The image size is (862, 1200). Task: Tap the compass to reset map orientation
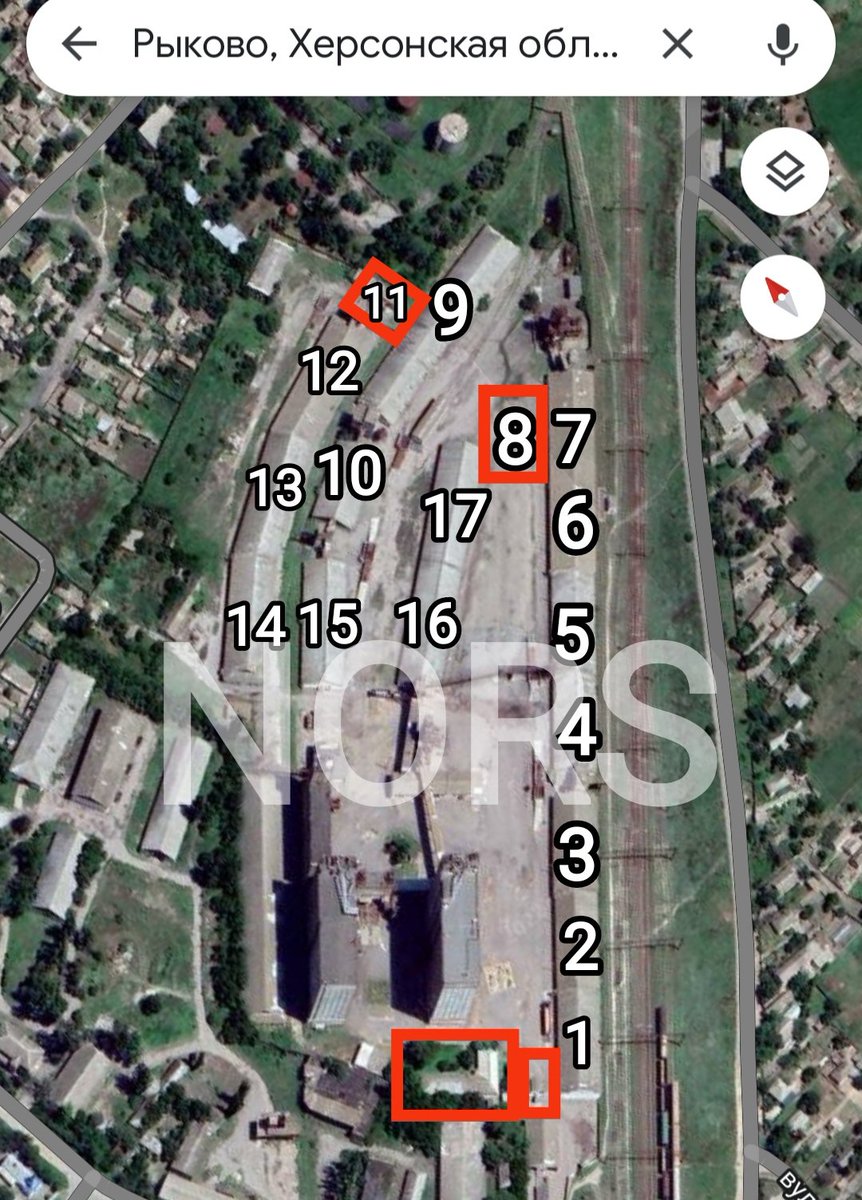(784, 294)
